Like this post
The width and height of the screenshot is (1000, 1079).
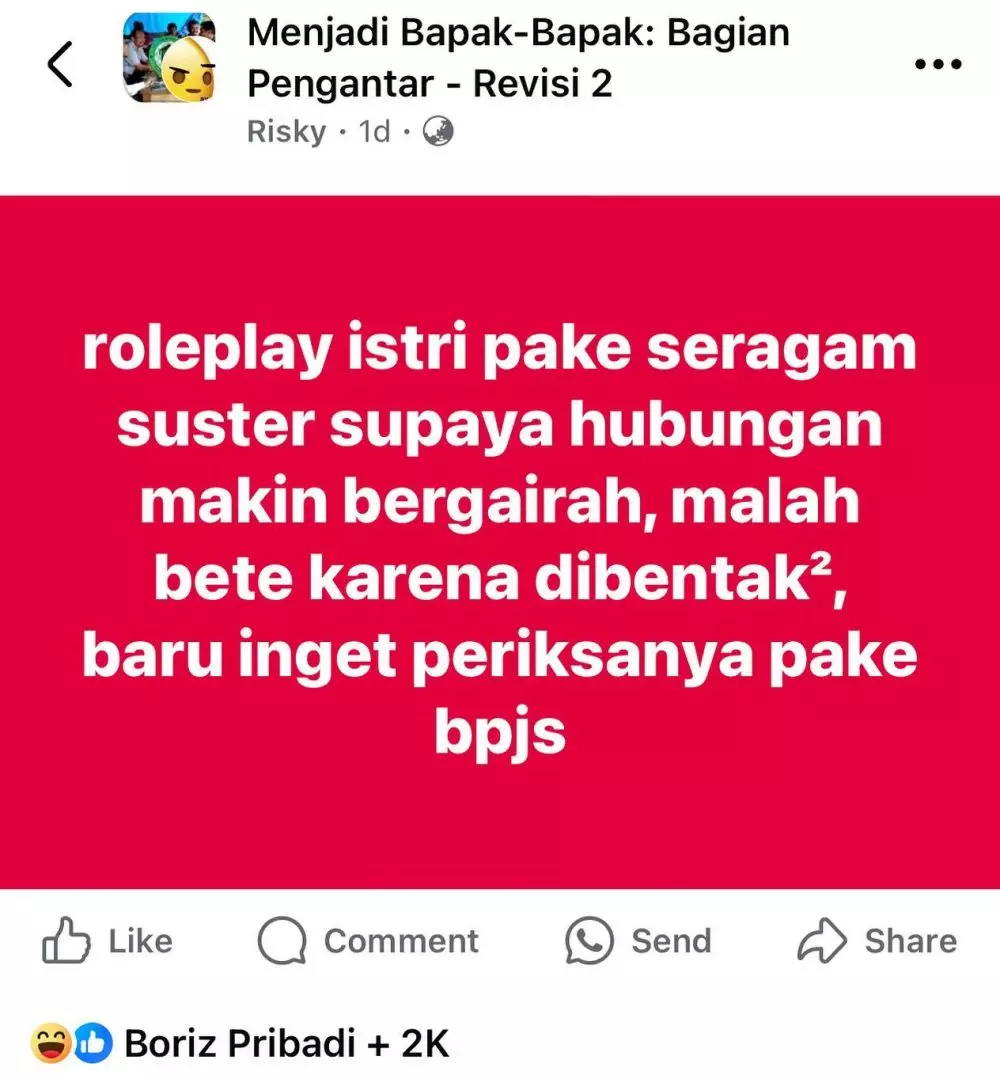tap(108, 941)
